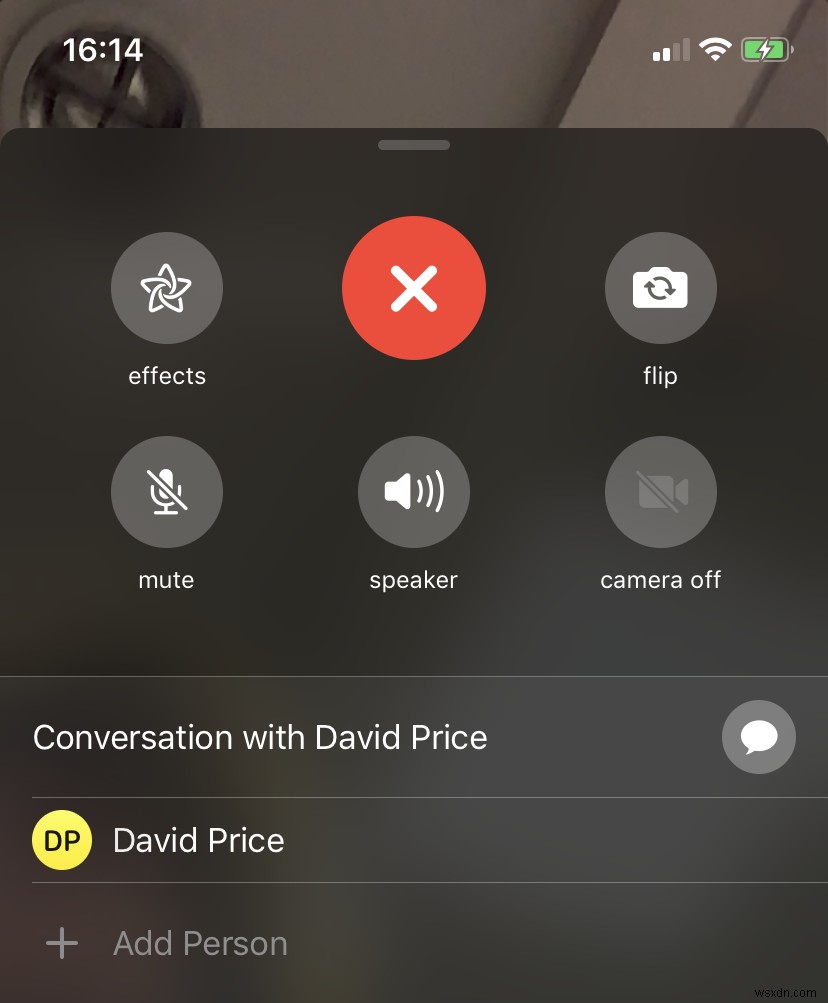Tap David Price's yellow DP avatar
Screen dimensions: 828x1003
[62, 840]
